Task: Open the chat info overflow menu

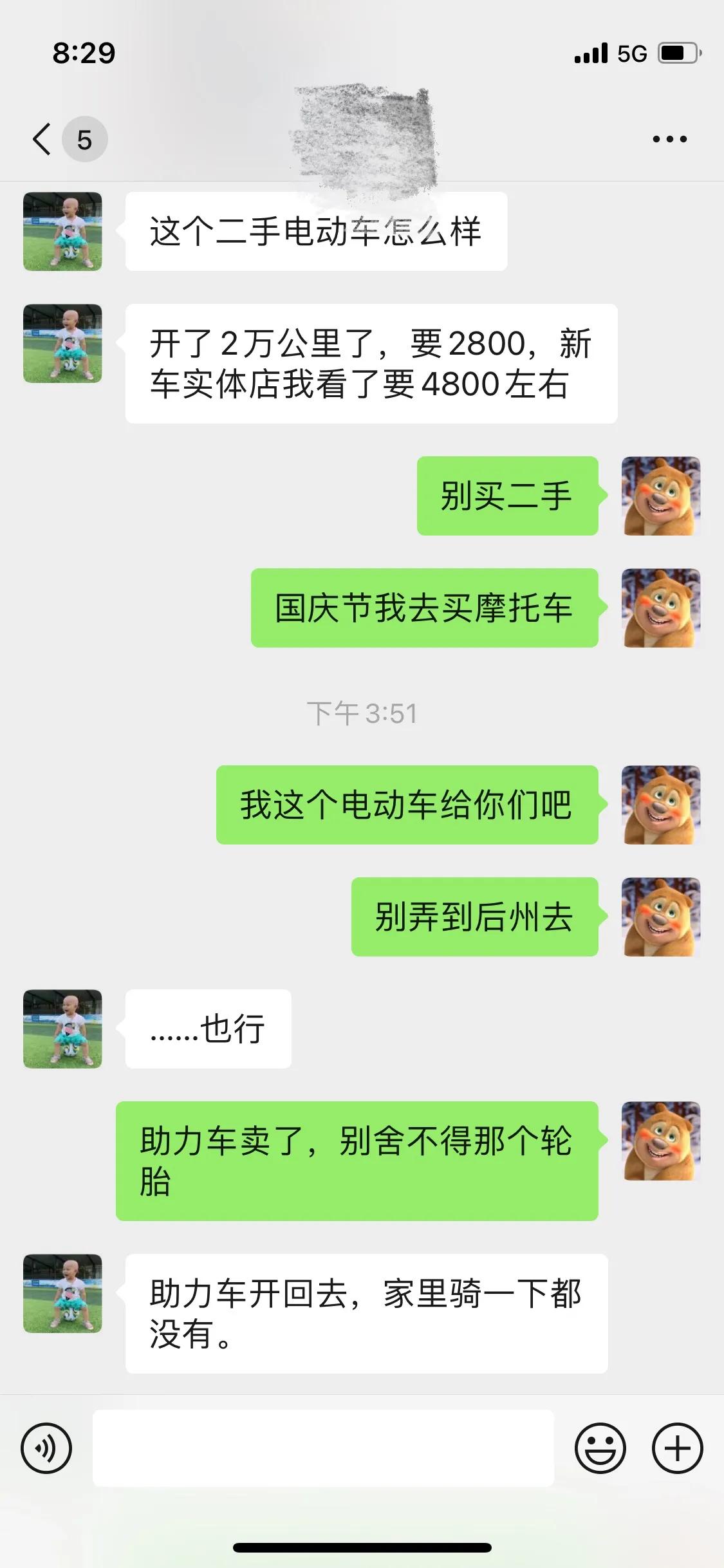Action: (669, 139)
